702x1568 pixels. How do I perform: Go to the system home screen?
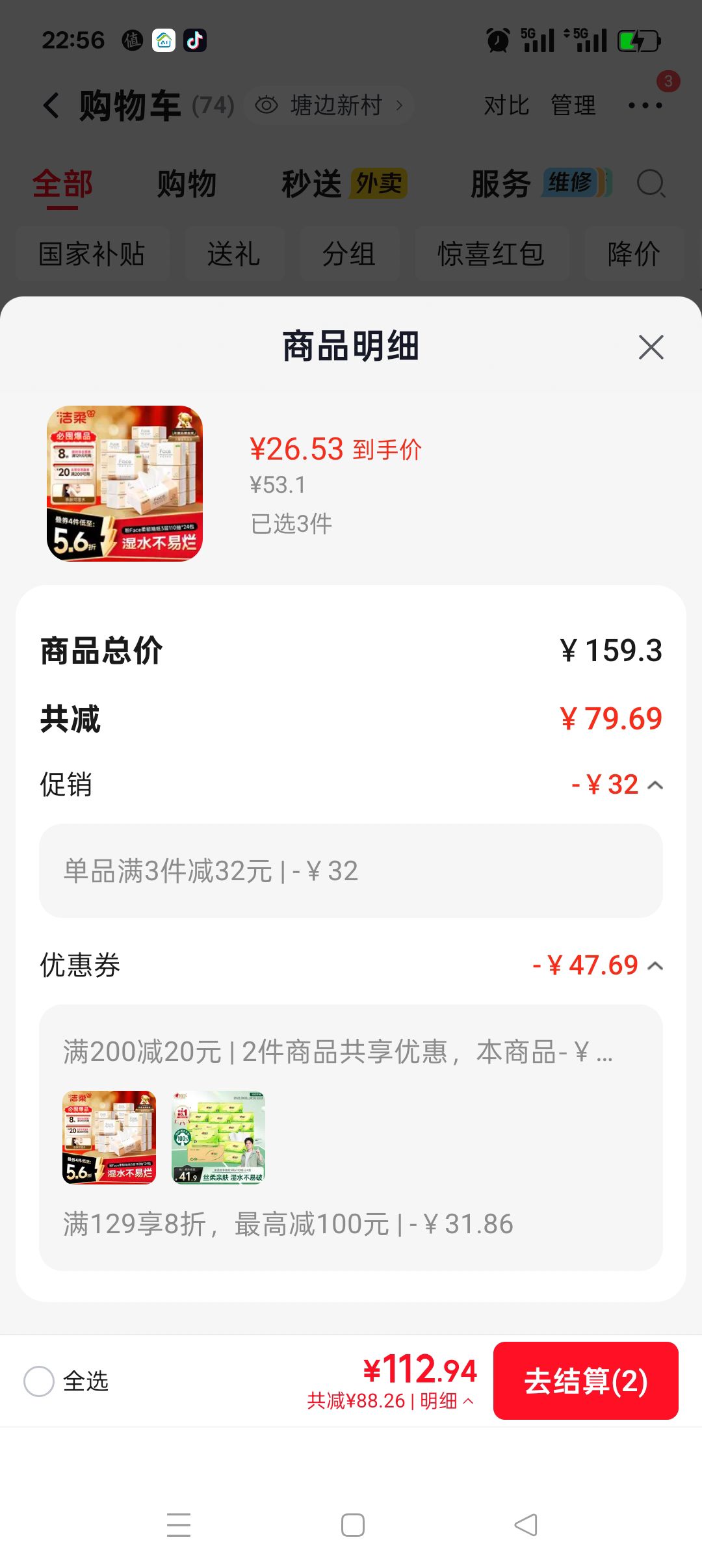point(352,1525)
